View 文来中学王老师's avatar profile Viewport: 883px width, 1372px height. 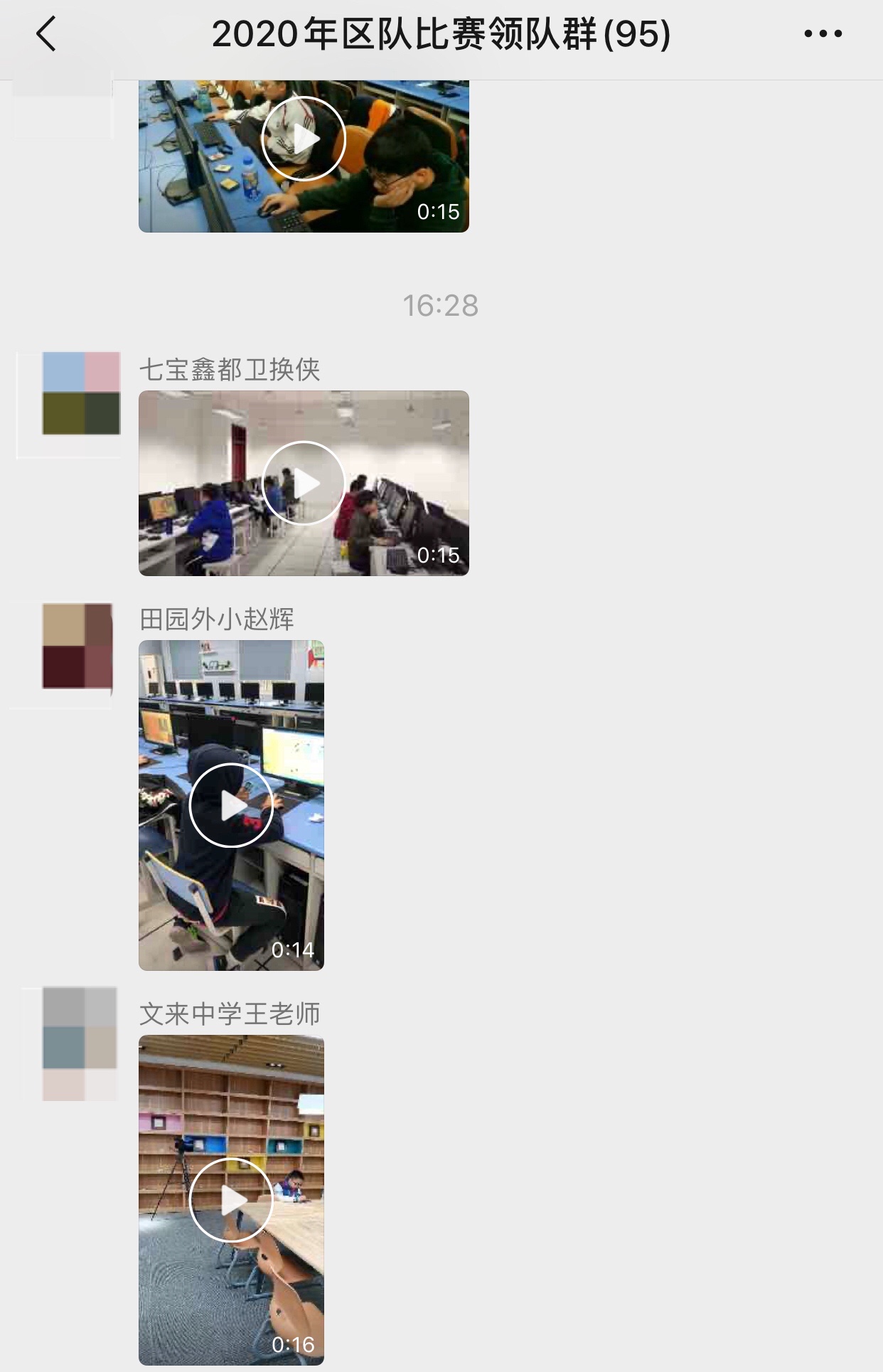pyautogui.click(x=79, y=1043)
